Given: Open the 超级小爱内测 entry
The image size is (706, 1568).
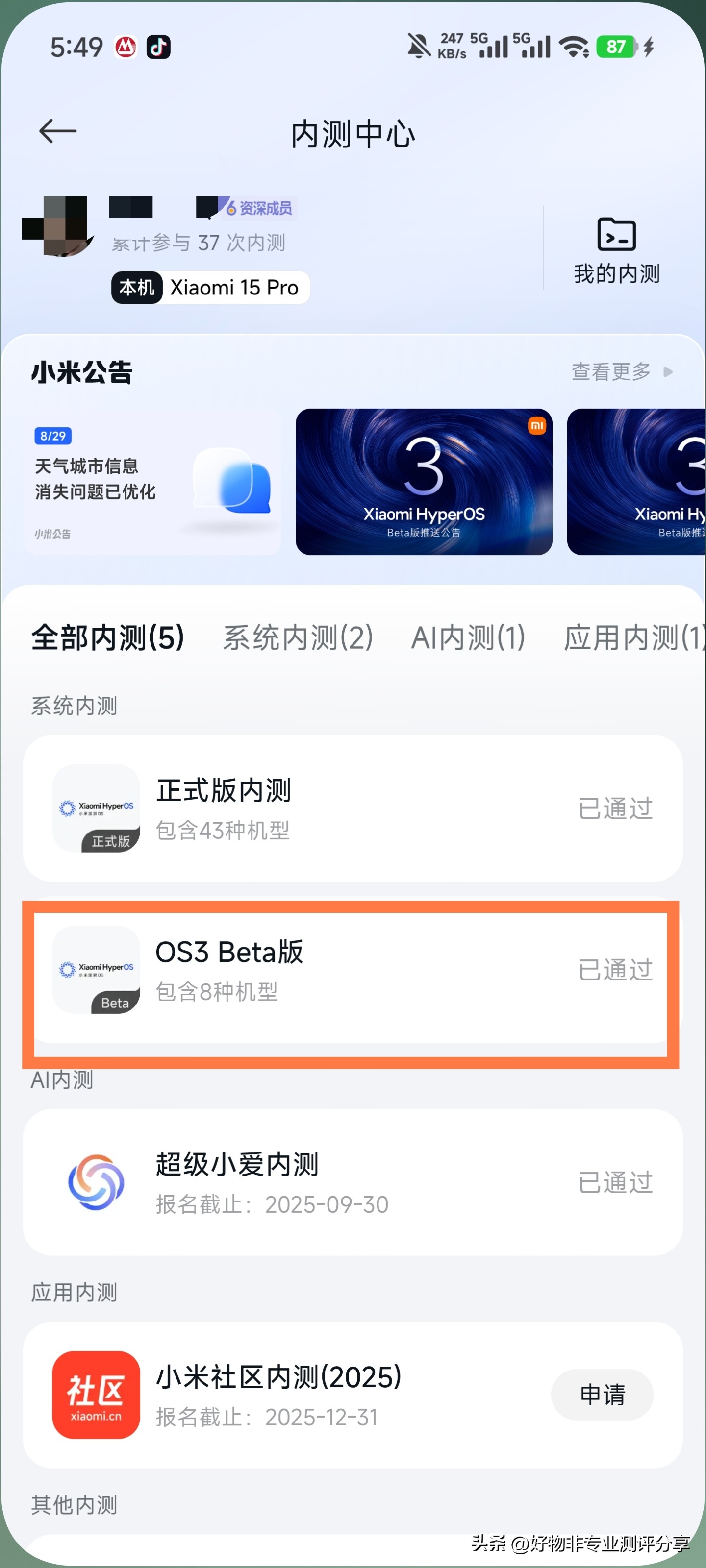Looking at the screenshot, I should pyautogui.click(x=352, y=1182).
